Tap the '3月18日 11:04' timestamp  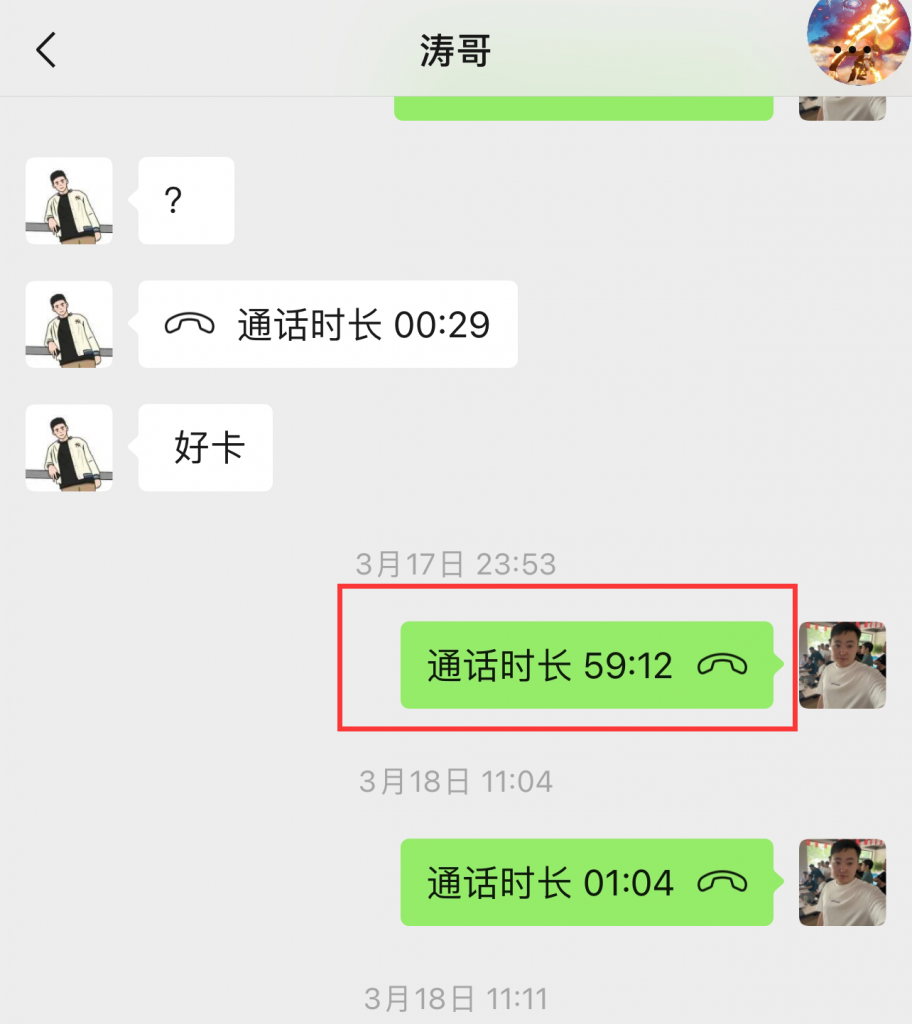456,781
